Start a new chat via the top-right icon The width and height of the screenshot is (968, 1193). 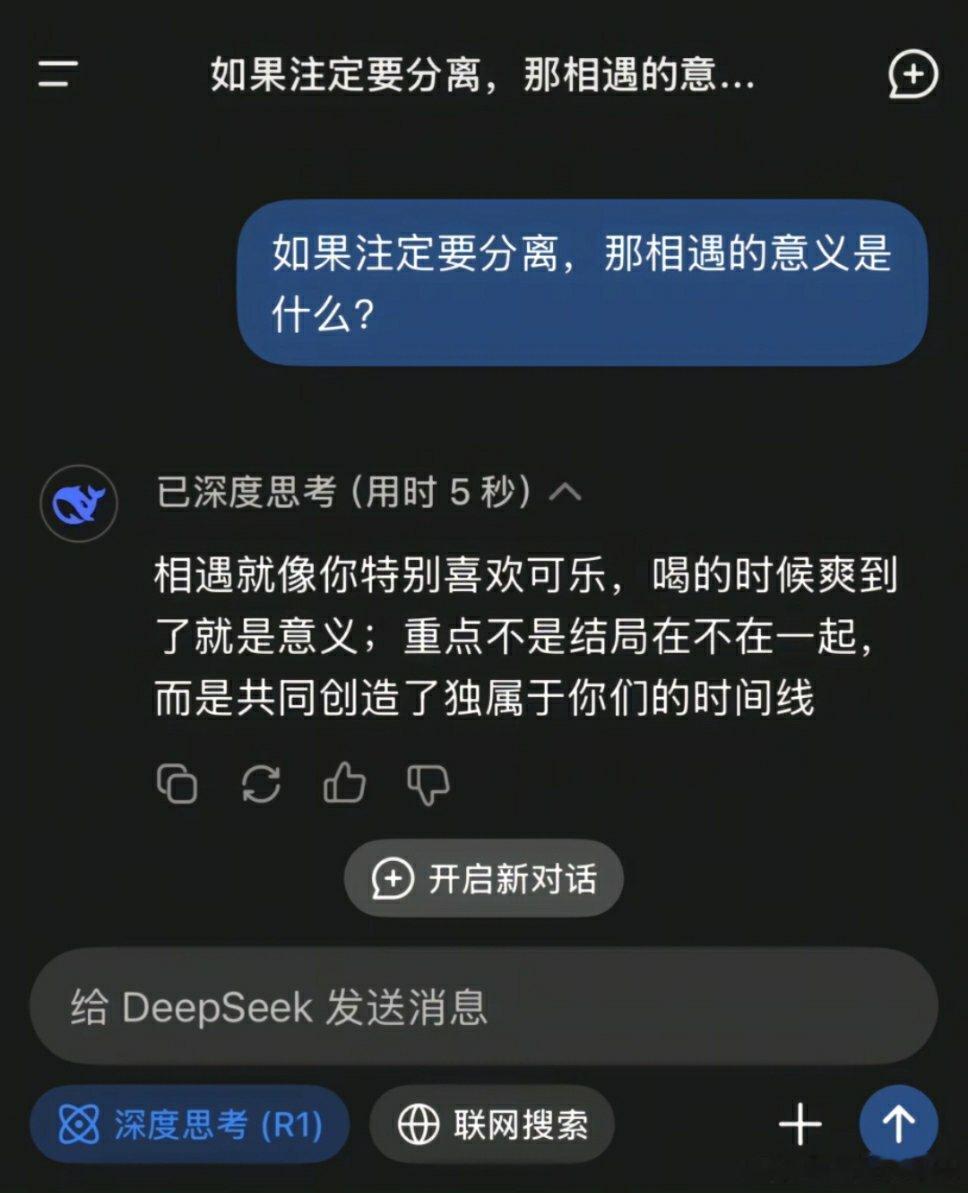click(x=911, y=76)
